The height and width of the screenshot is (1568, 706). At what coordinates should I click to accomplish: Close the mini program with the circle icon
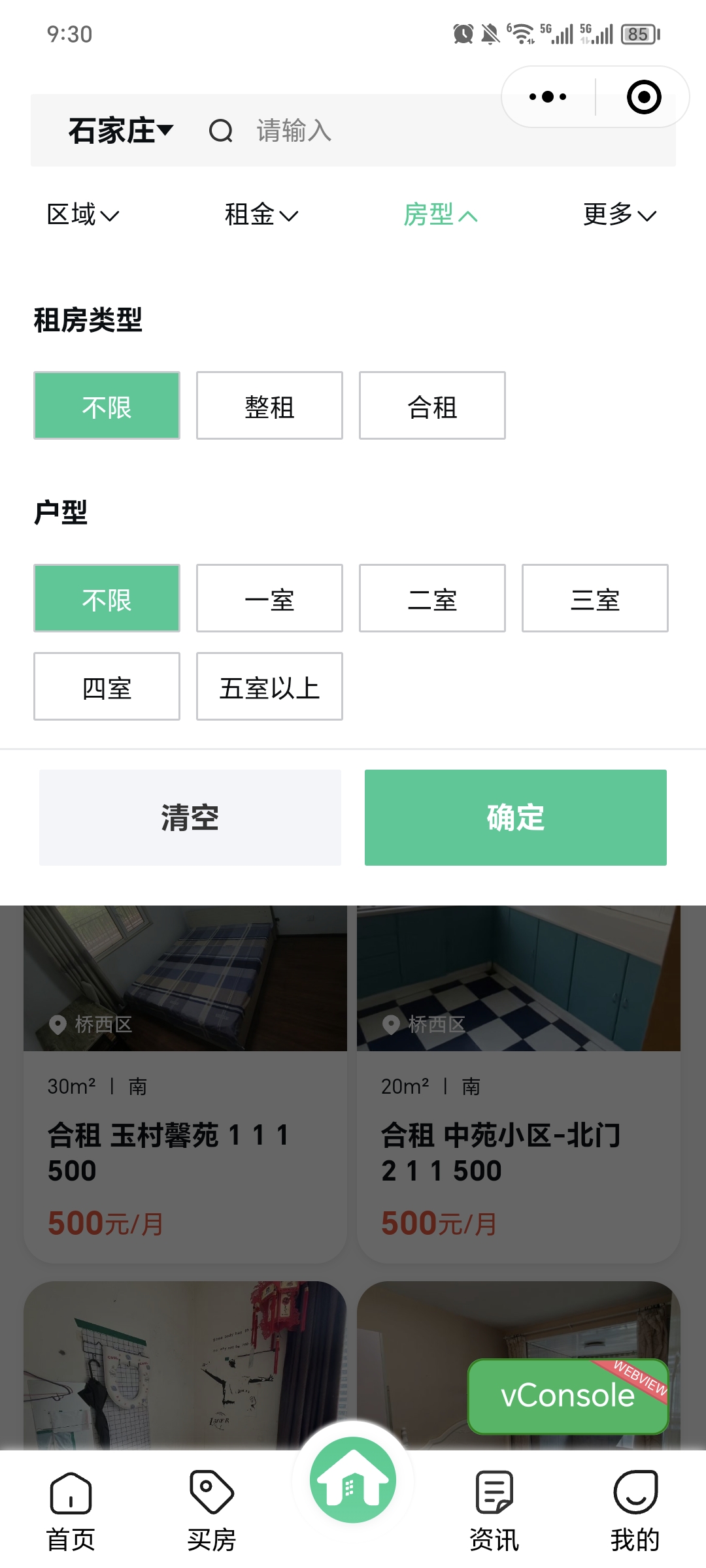point(644,97)
